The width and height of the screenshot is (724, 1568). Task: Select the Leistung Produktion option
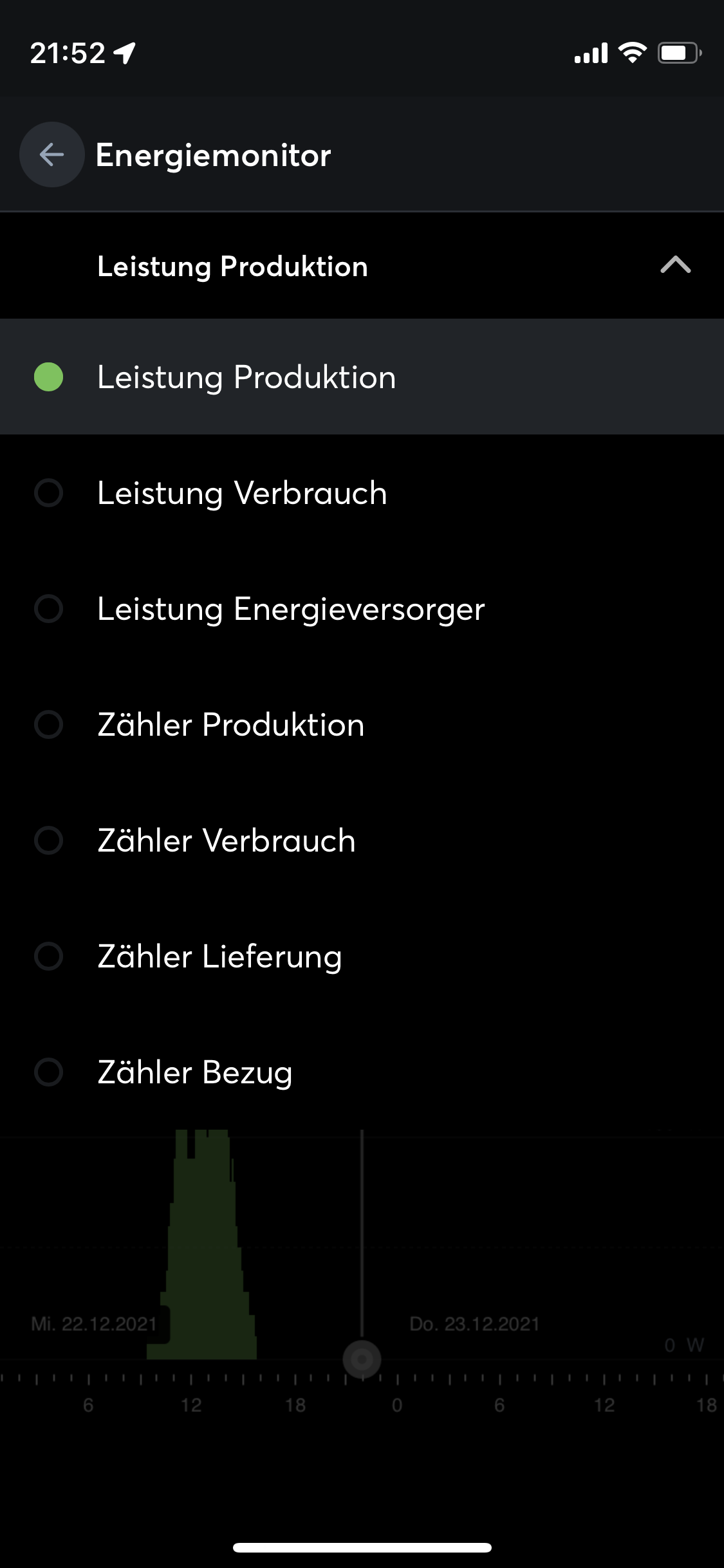tap(246, 377)
